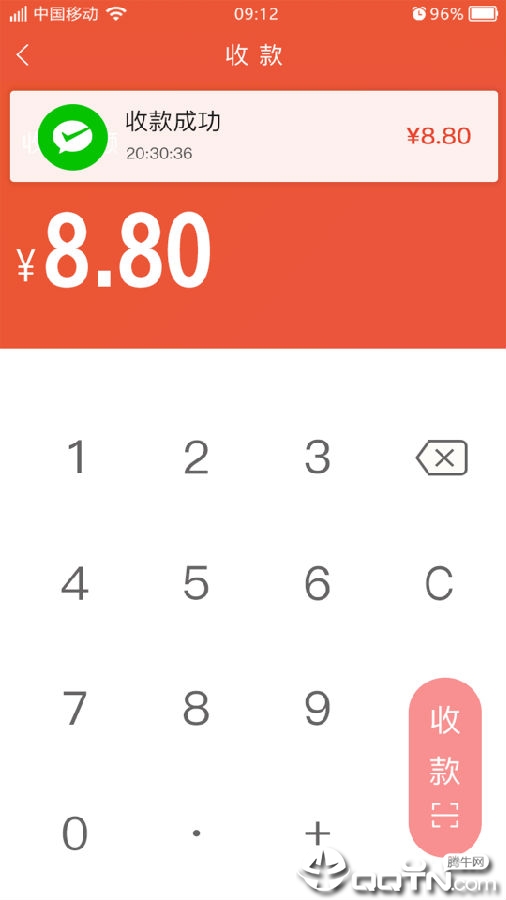Tap the number 3 key

[x=317, y=457]
